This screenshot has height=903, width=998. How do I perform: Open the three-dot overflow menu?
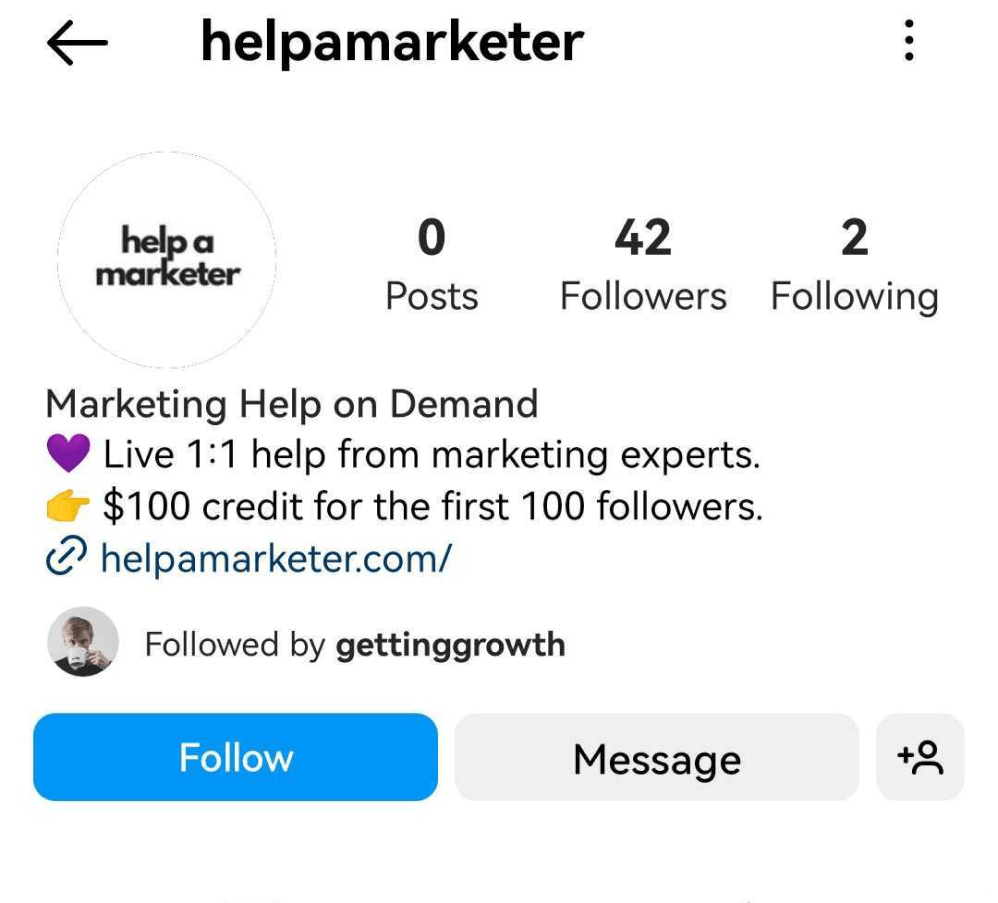(x=908, y=43)
